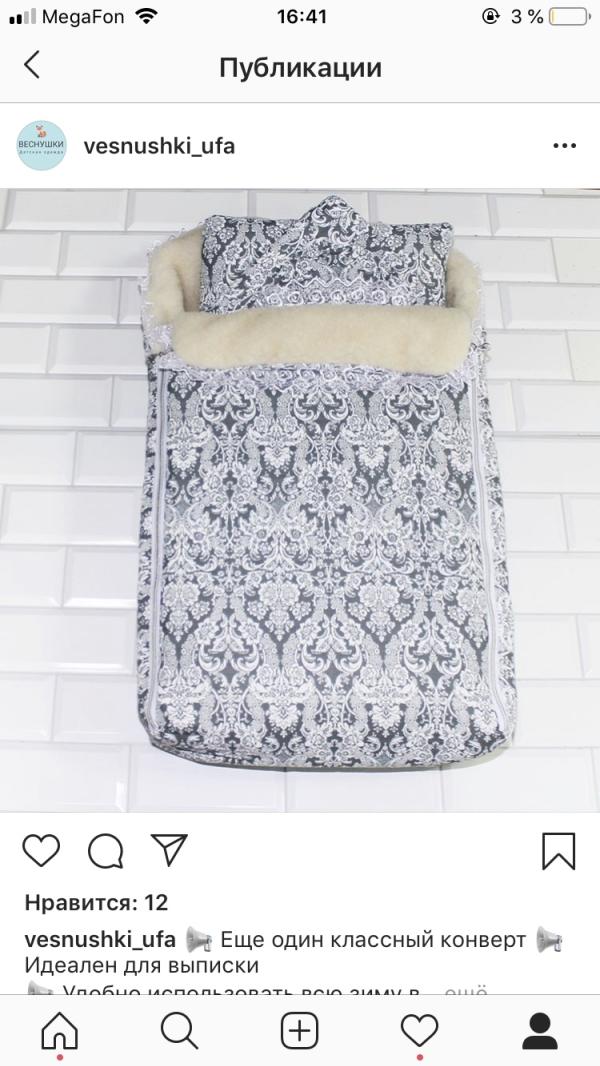
Task: Save the post with bookmark icon
Action: pos(559,851)
